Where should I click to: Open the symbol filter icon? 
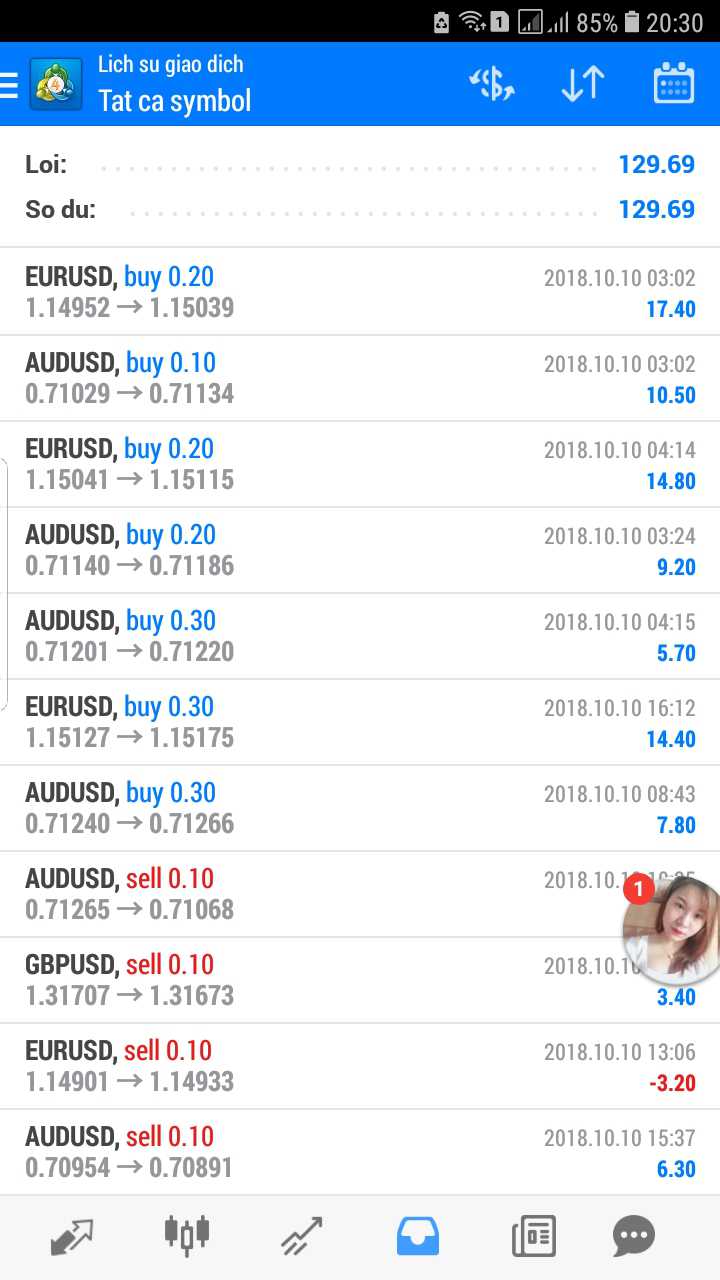[x=492, y=85]
